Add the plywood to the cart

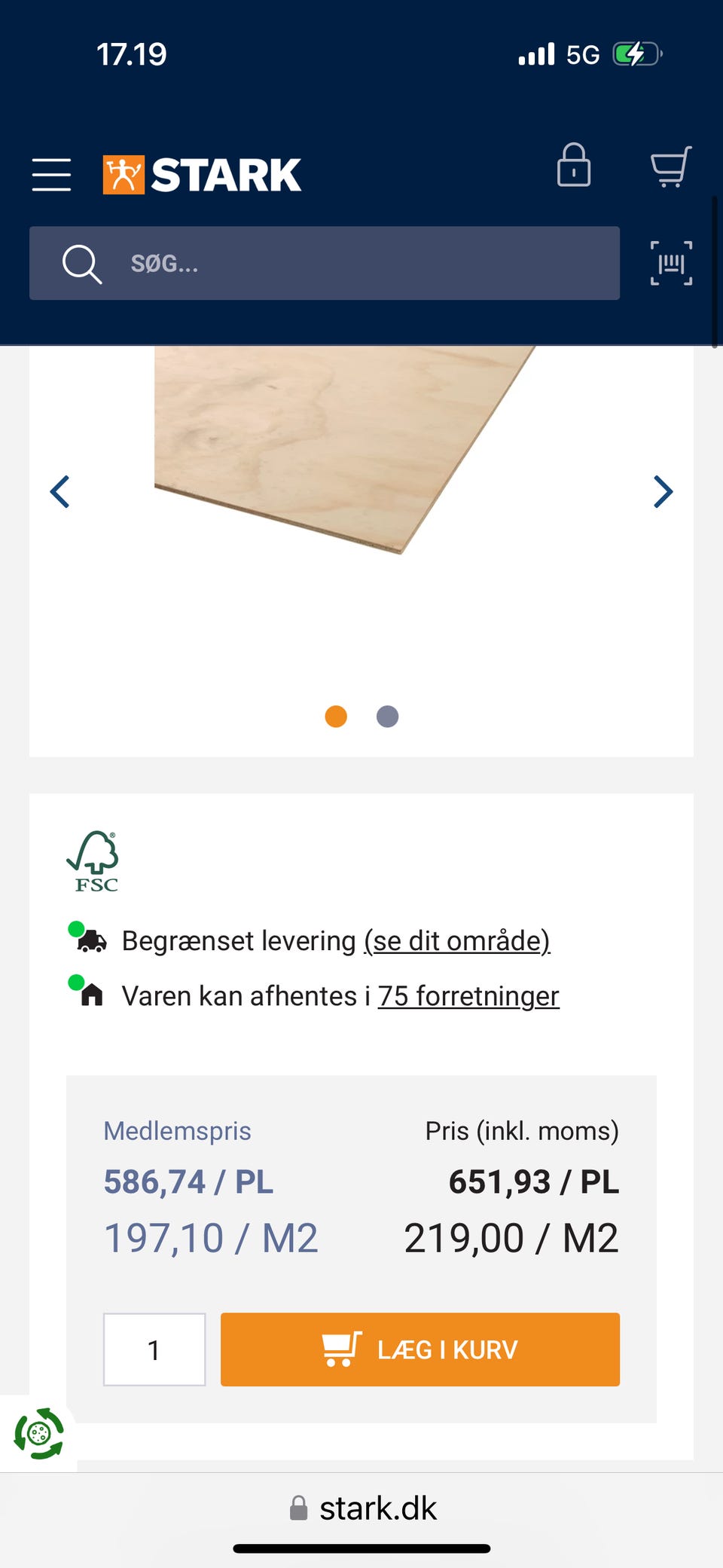coord(419,1349)
